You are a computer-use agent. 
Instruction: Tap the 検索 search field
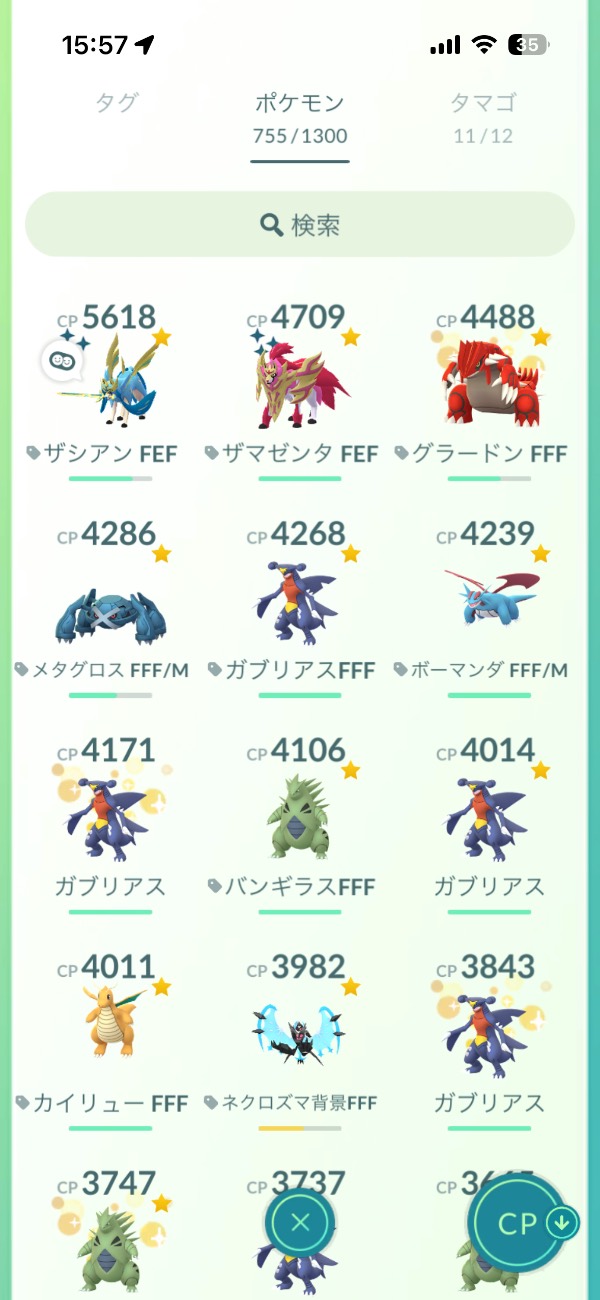[300, 225]
